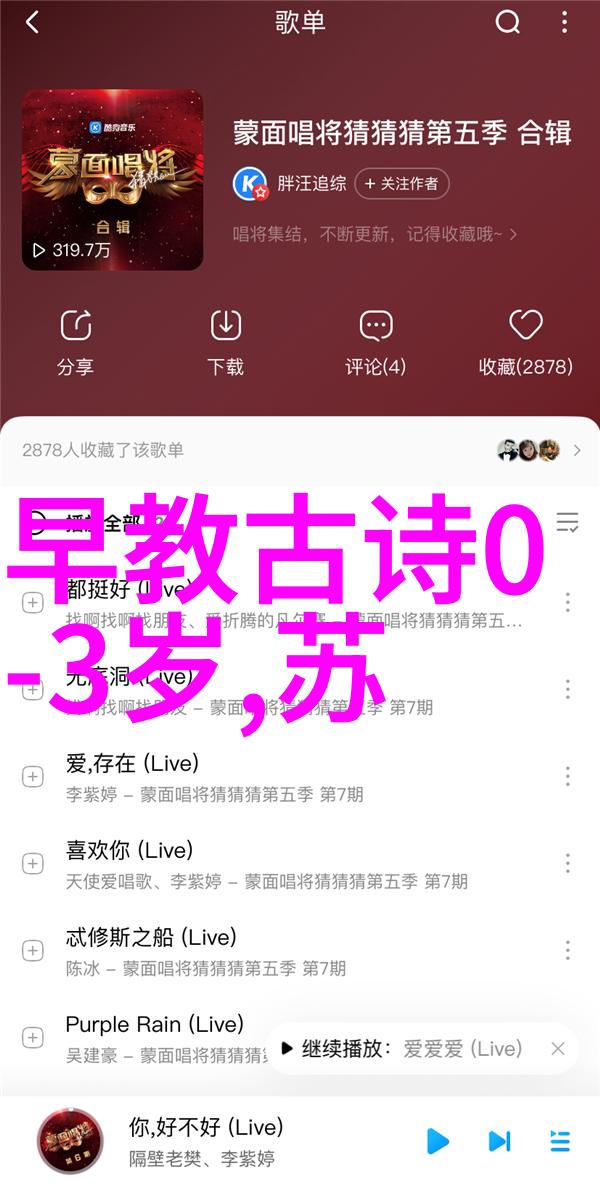600x1189 pixels.
Task: Follow the author 胖汪追综
Action: (401, 184)
